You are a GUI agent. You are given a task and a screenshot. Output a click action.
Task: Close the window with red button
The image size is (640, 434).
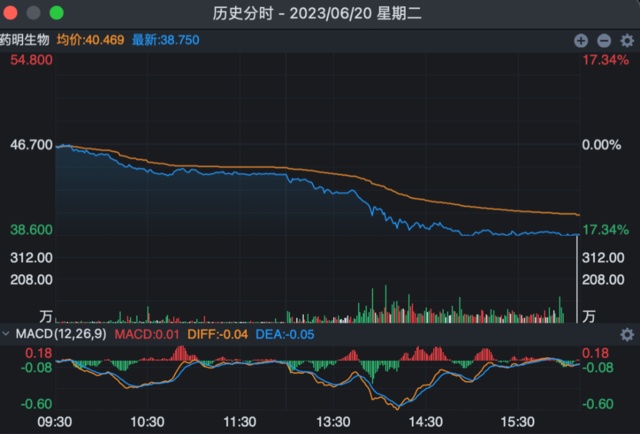click(12, 13)
